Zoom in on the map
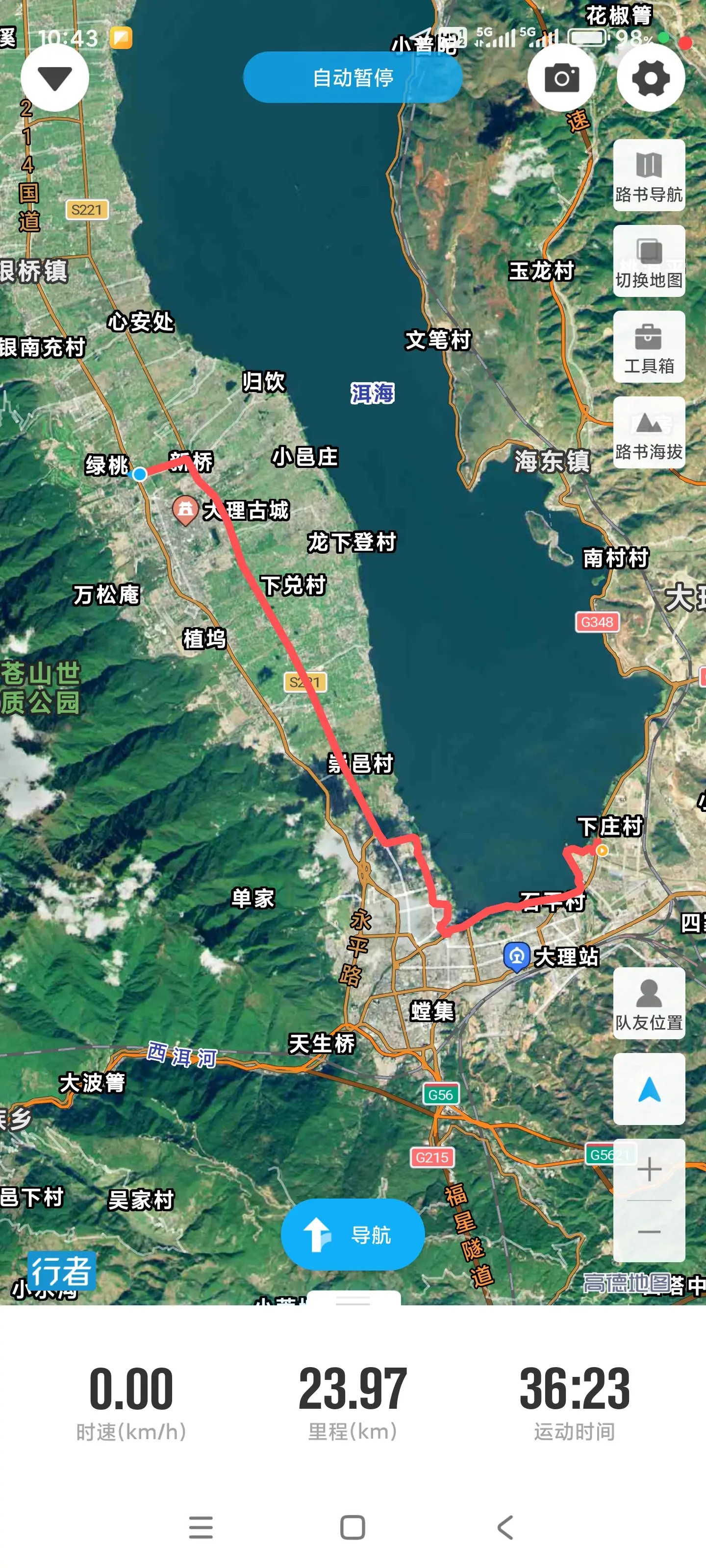This screenshot has height=1568, width=706. click(649, 1169)
